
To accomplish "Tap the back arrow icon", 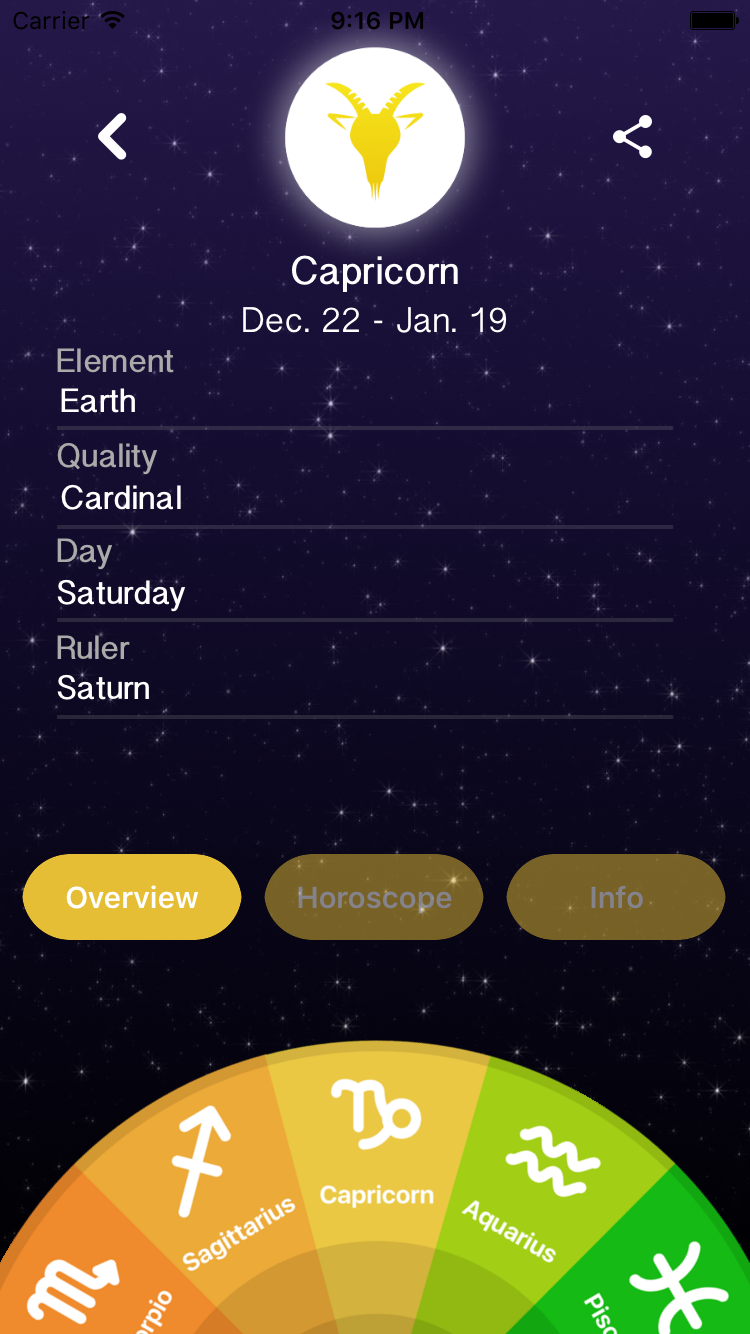I will tap(112, 137).
